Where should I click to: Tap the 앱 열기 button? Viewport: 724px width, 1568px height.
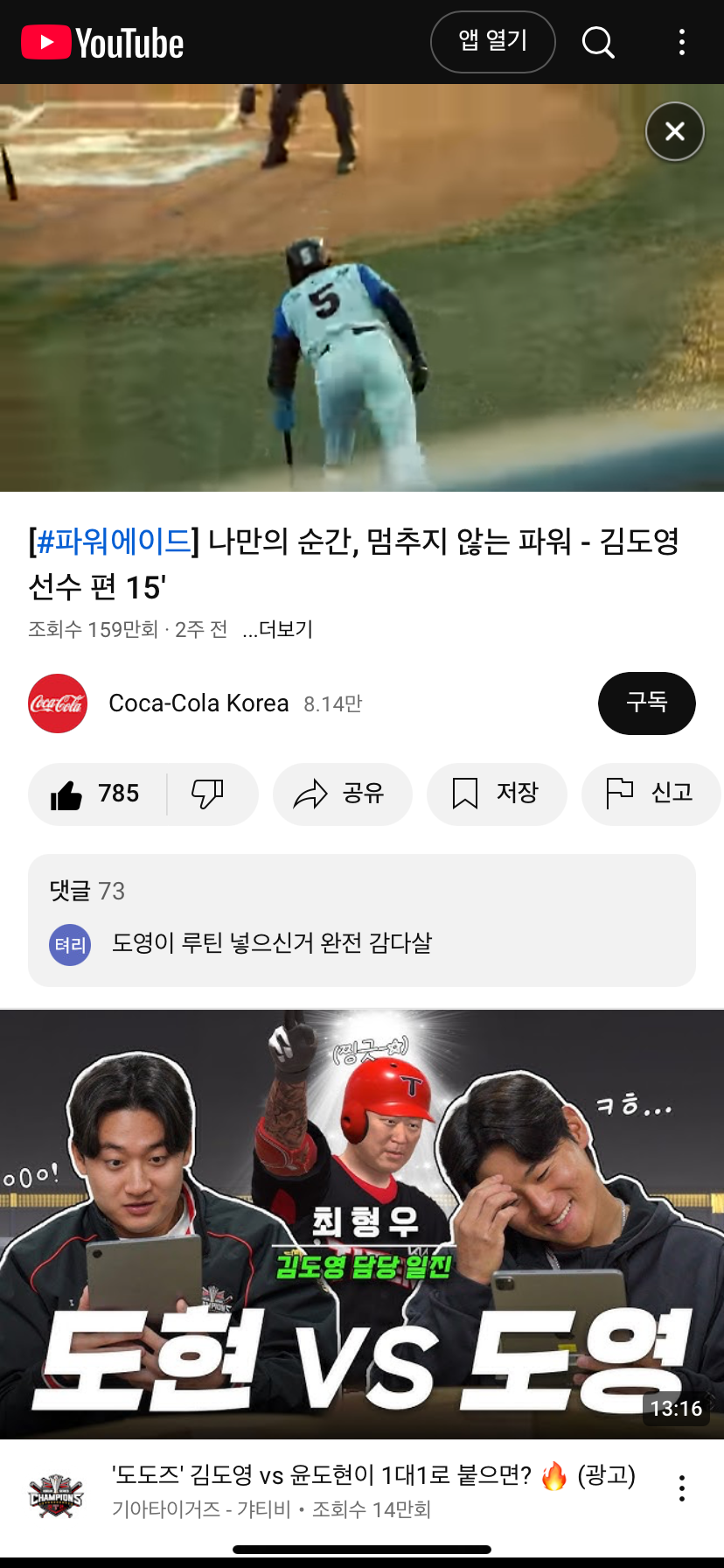point(493,41)
